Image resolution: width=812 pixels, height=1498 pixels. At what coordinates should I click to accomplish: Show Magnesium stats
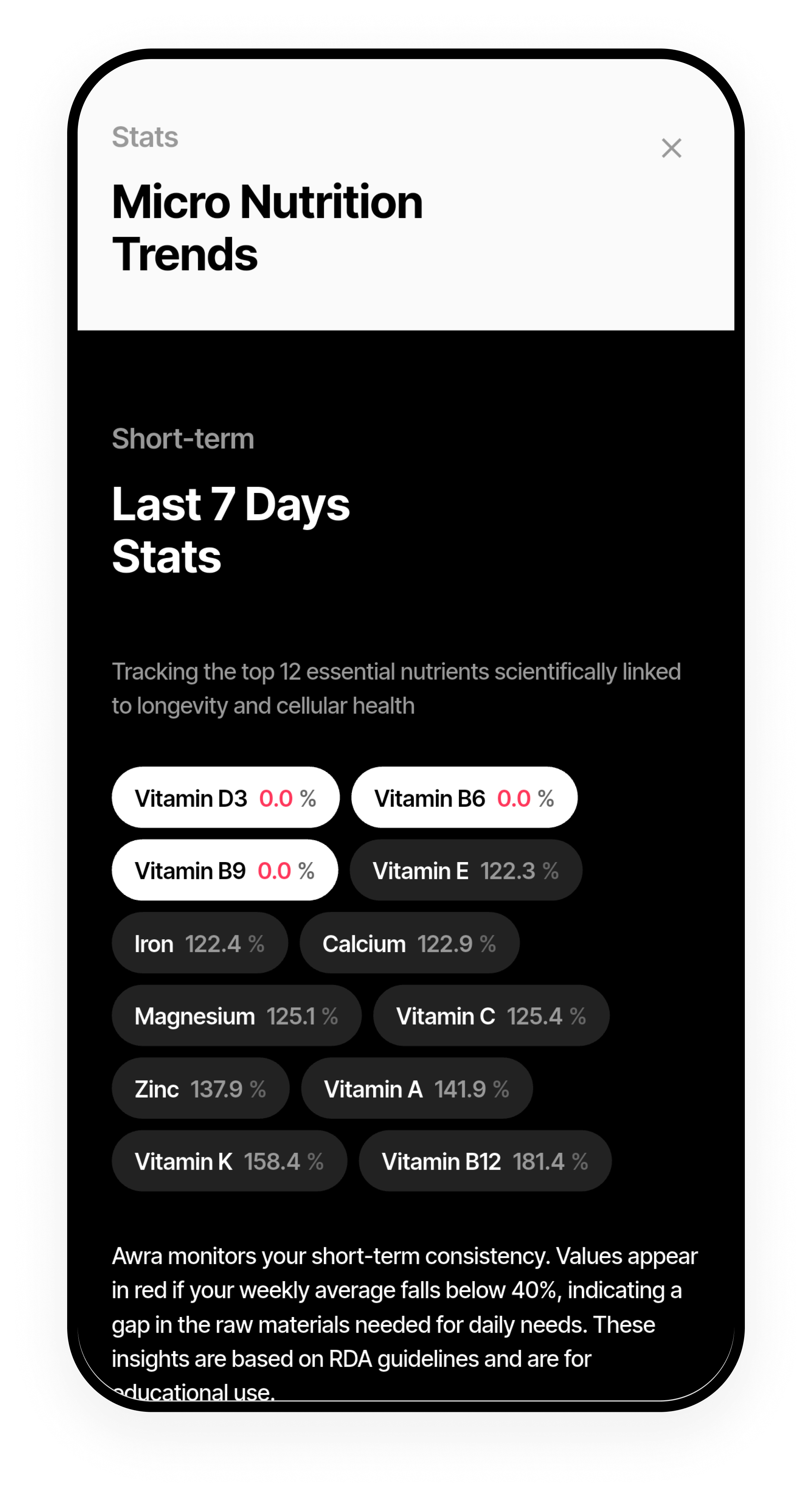(x=236, y=1016)
